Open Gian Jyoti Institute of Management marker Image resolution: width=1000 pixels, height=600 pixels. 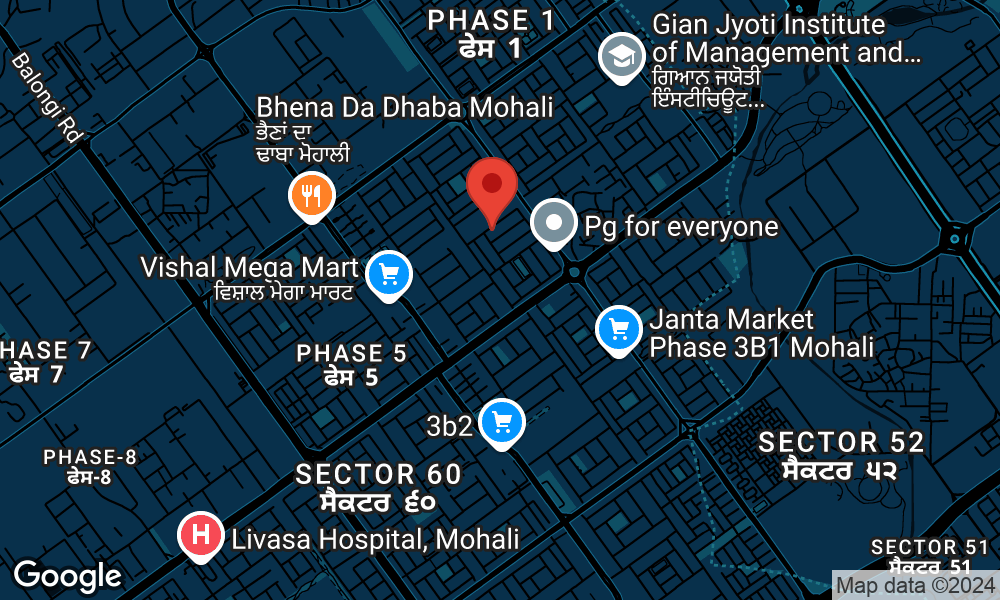[x=621, y=56]
